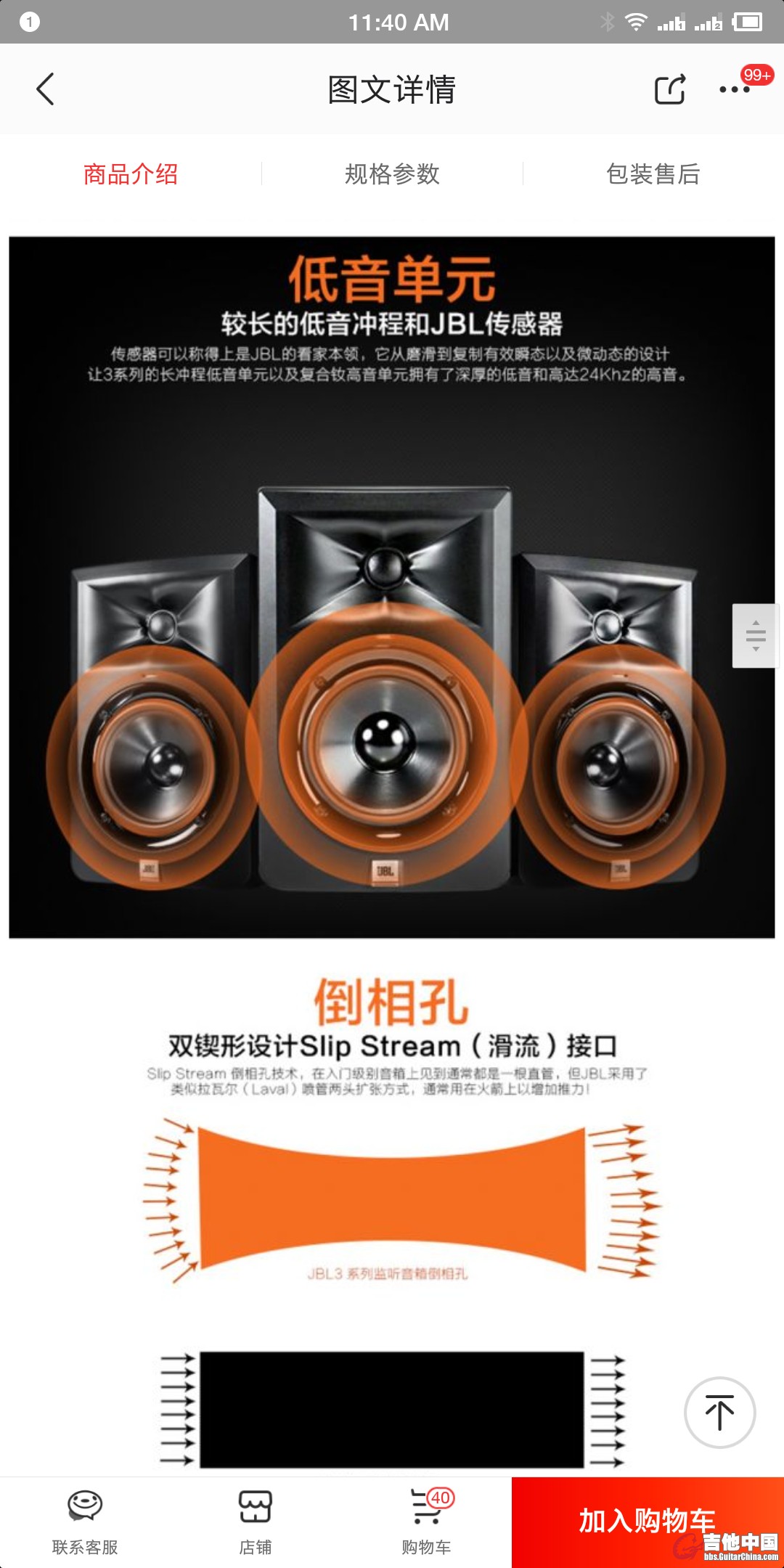Tap the side floating drawer handle
The image size is (784, 1568).
click(x=755, y=636)
